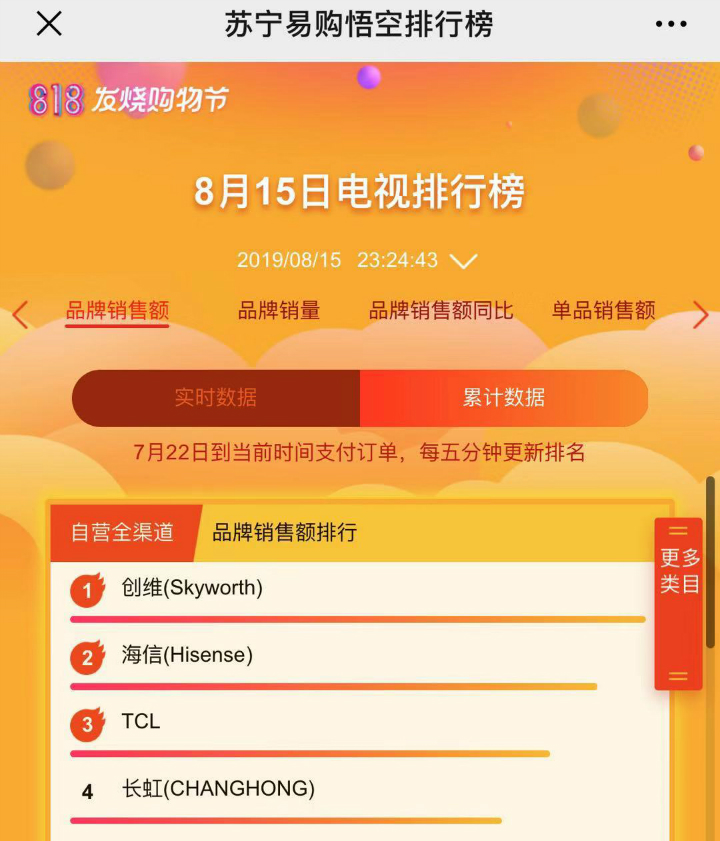Tap the right arrow beside ranking tabs
720x841 pixels.
[x=700, y=315]
